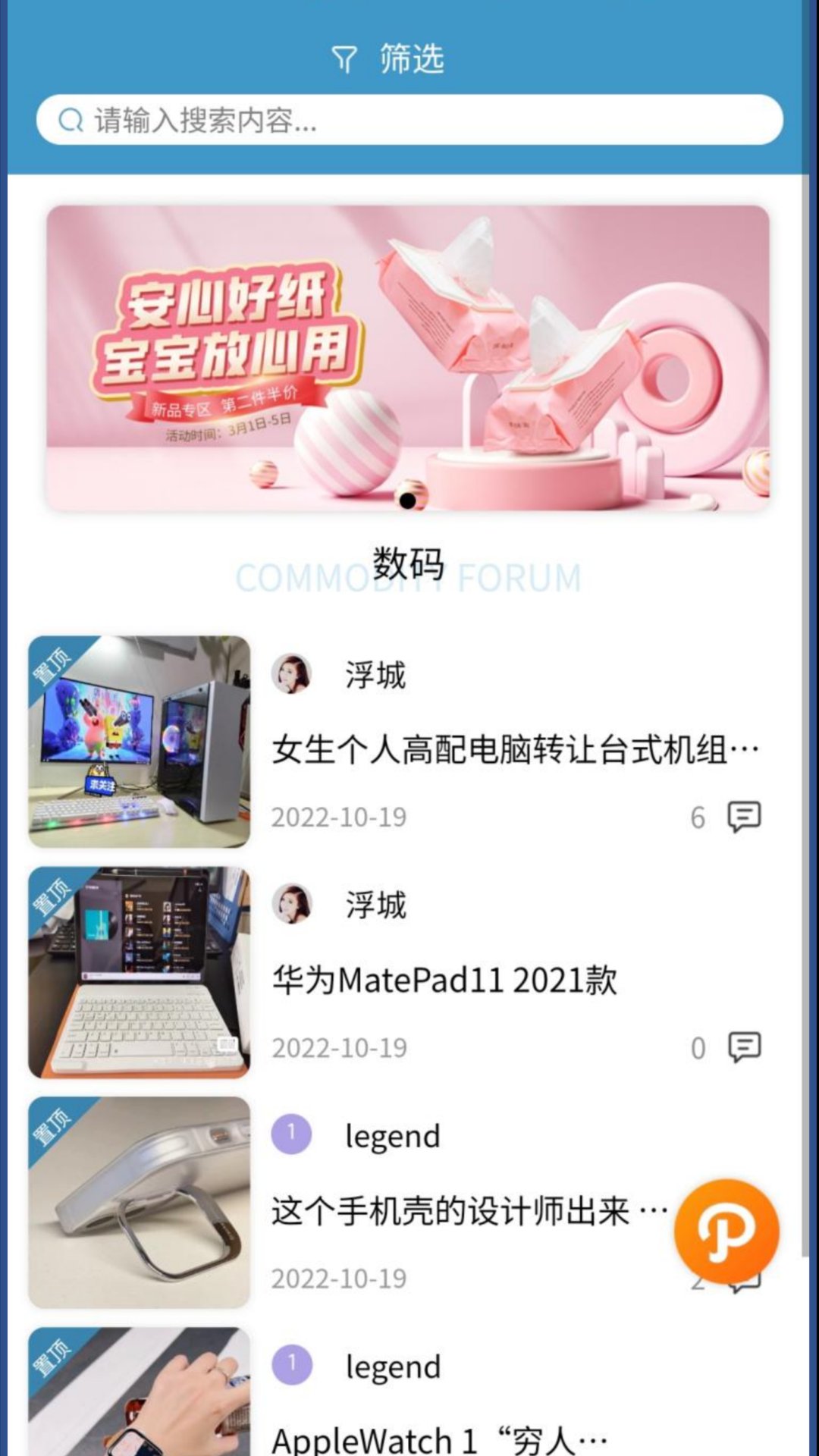
Task: Open the phone case thumbnail image
Action: coord(140,1203)
